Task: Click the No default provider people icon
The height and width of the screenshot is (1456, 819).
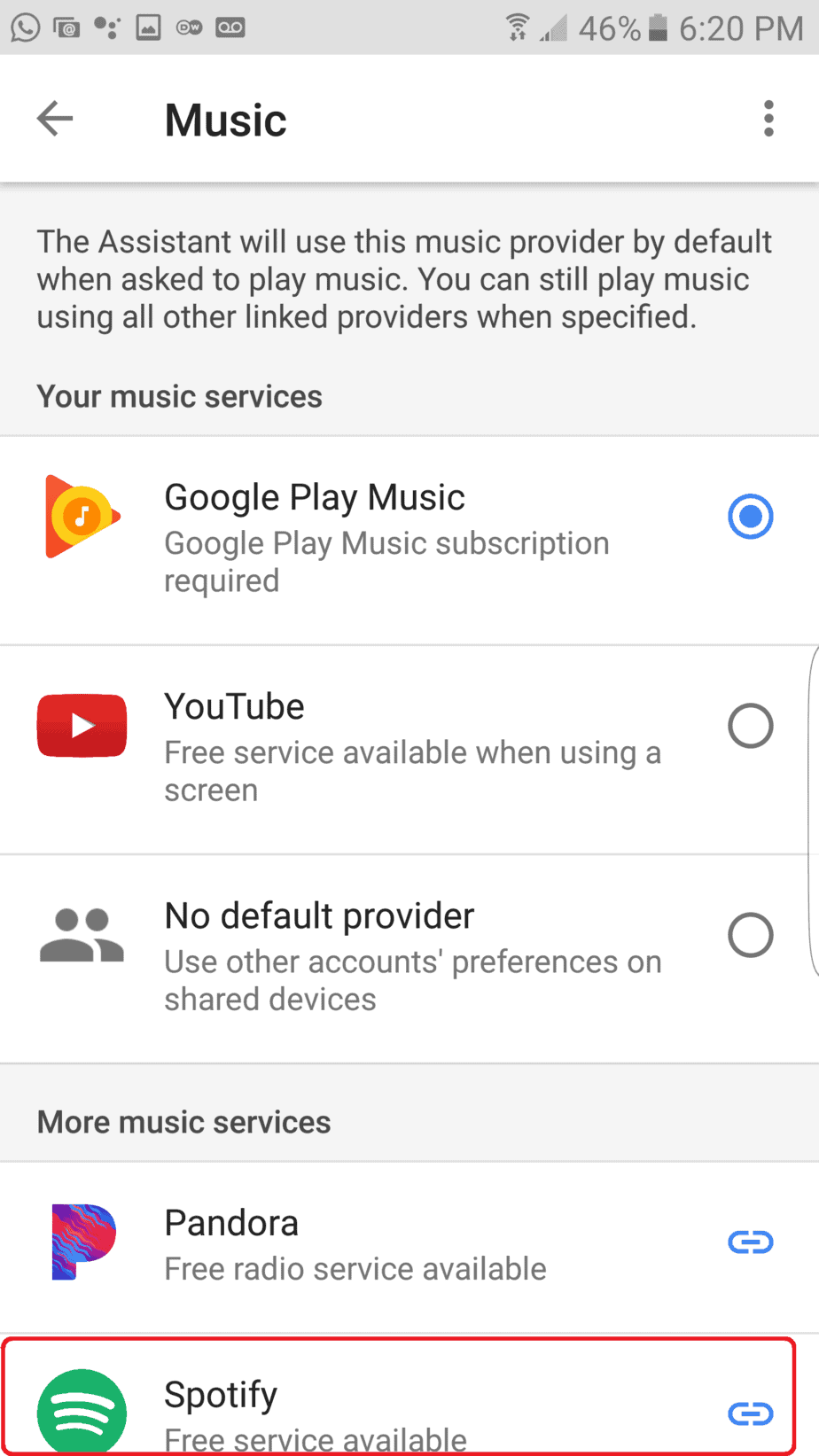Action: (x=81, y=935)
